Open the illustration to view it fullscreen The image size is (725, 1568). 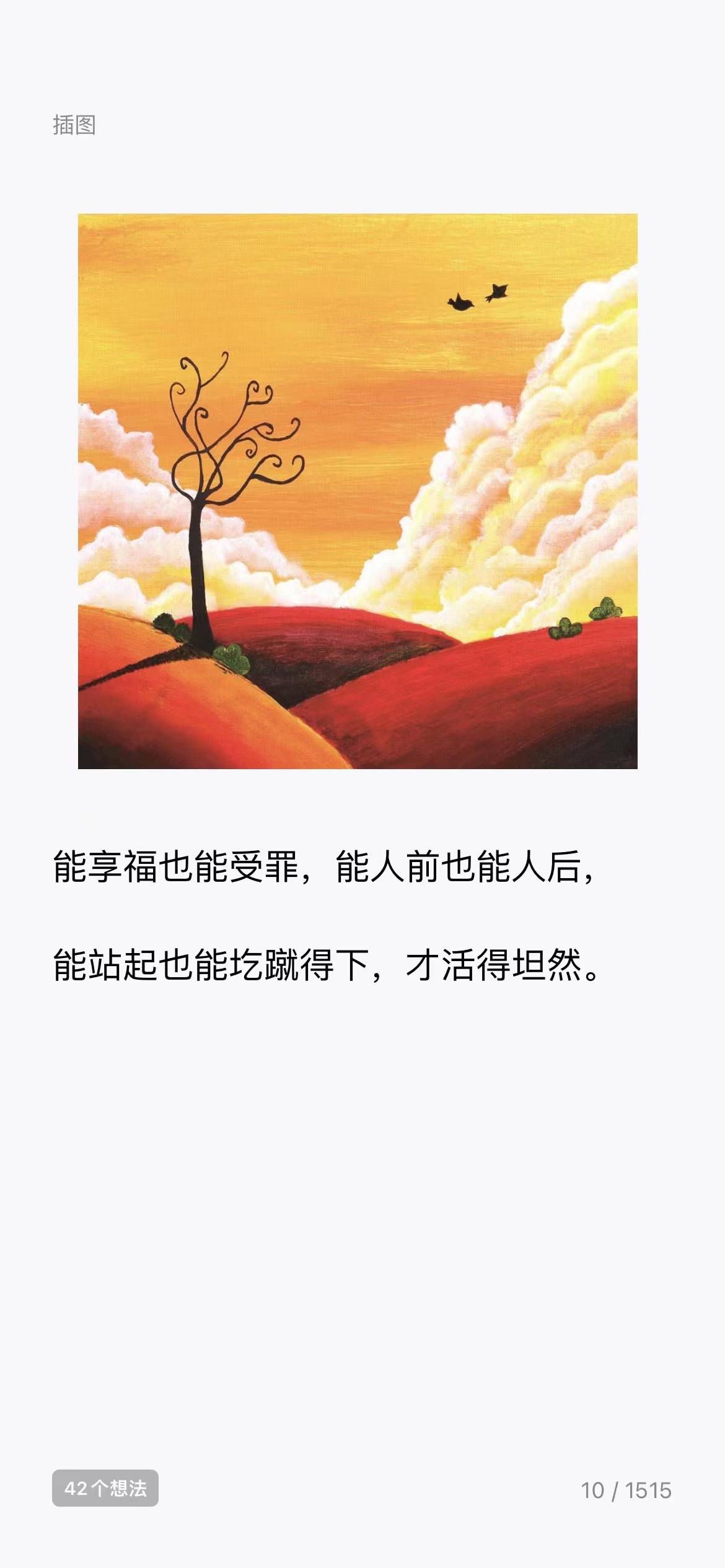(x=358, y=489)
